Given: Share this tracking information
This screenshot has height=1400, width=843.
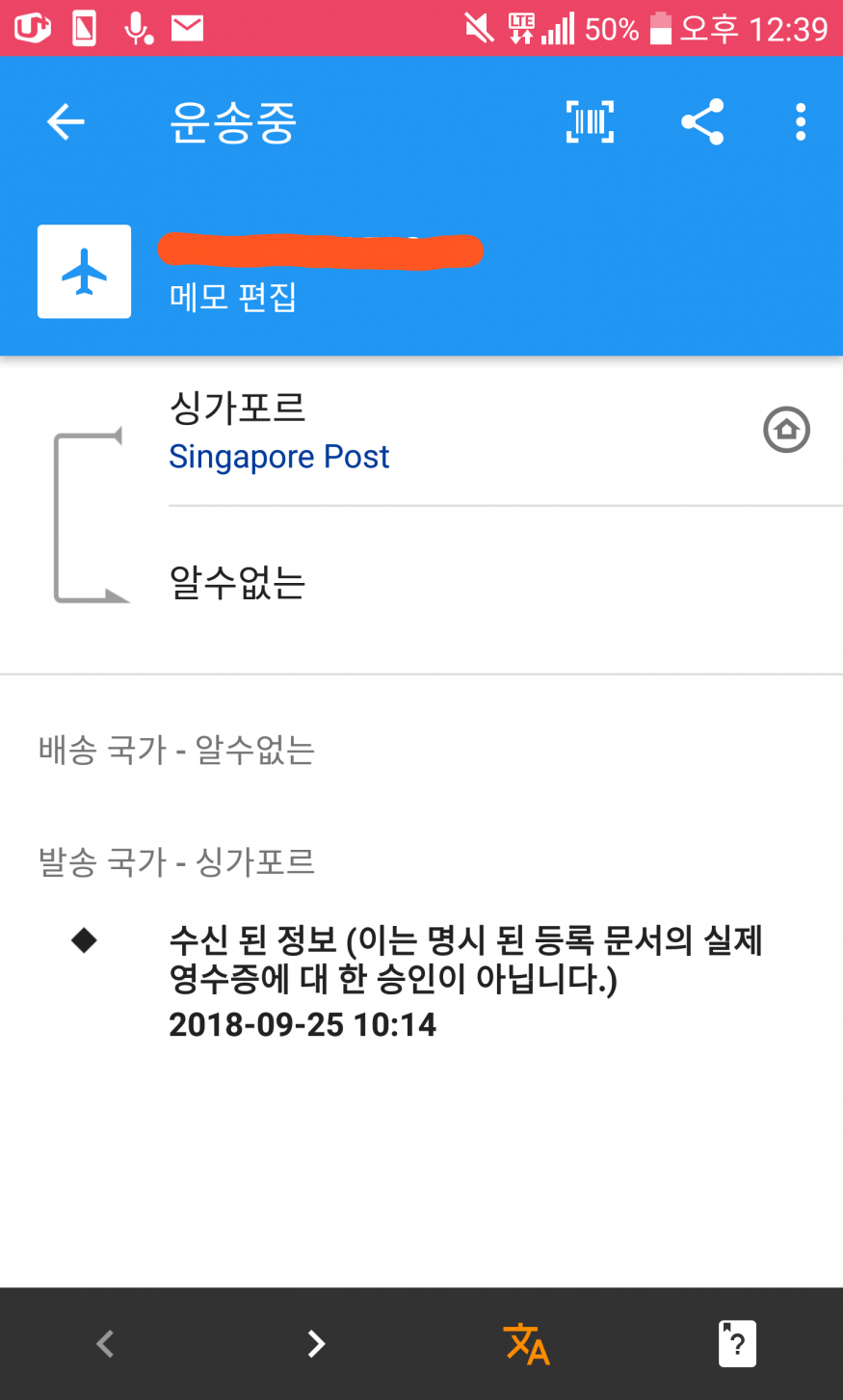Looking at the screenshot, I should [x=702, y=122].
